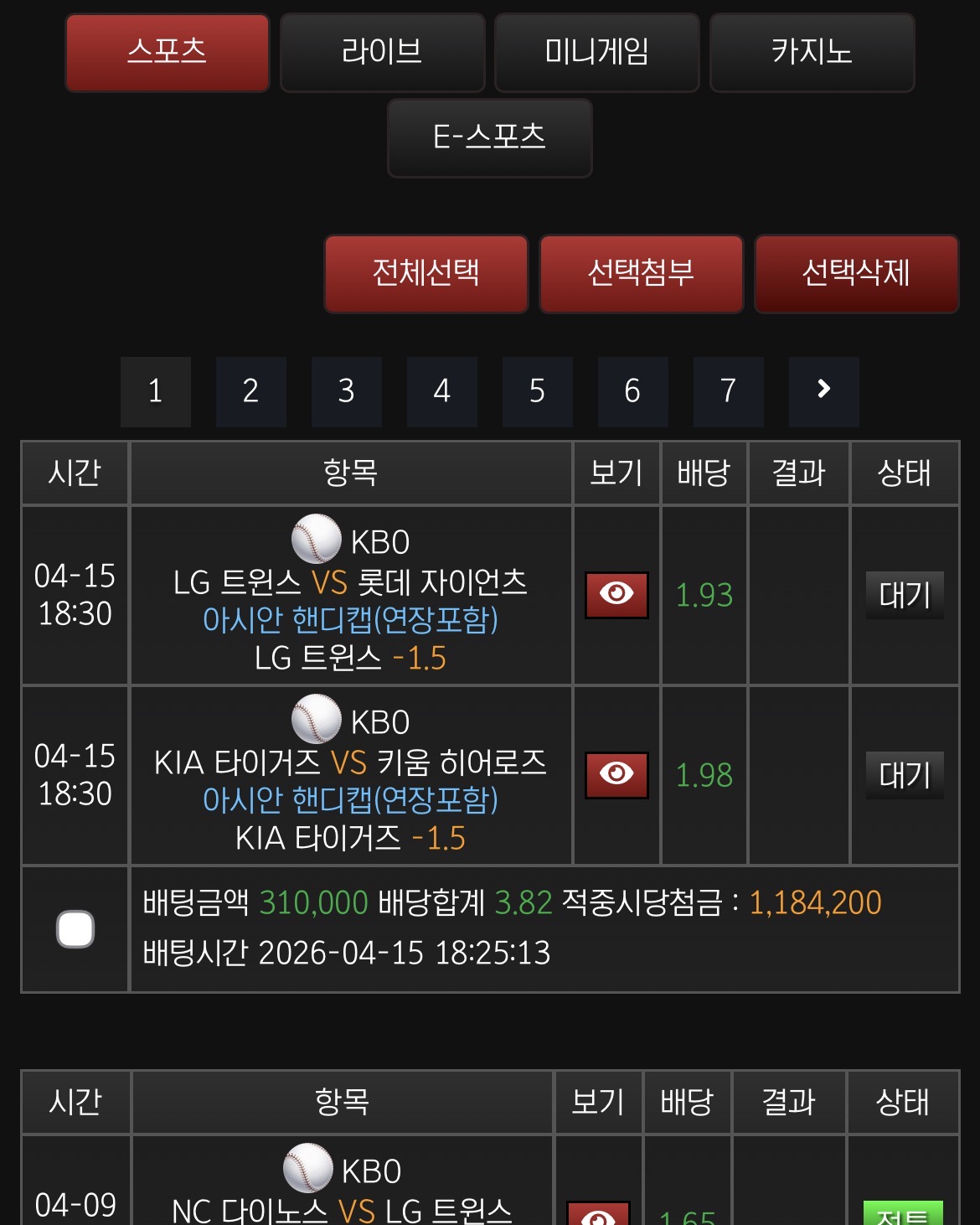Select the 라이브 tab
The width and height of the screenshot is (980, 1225).
point(382,53)
